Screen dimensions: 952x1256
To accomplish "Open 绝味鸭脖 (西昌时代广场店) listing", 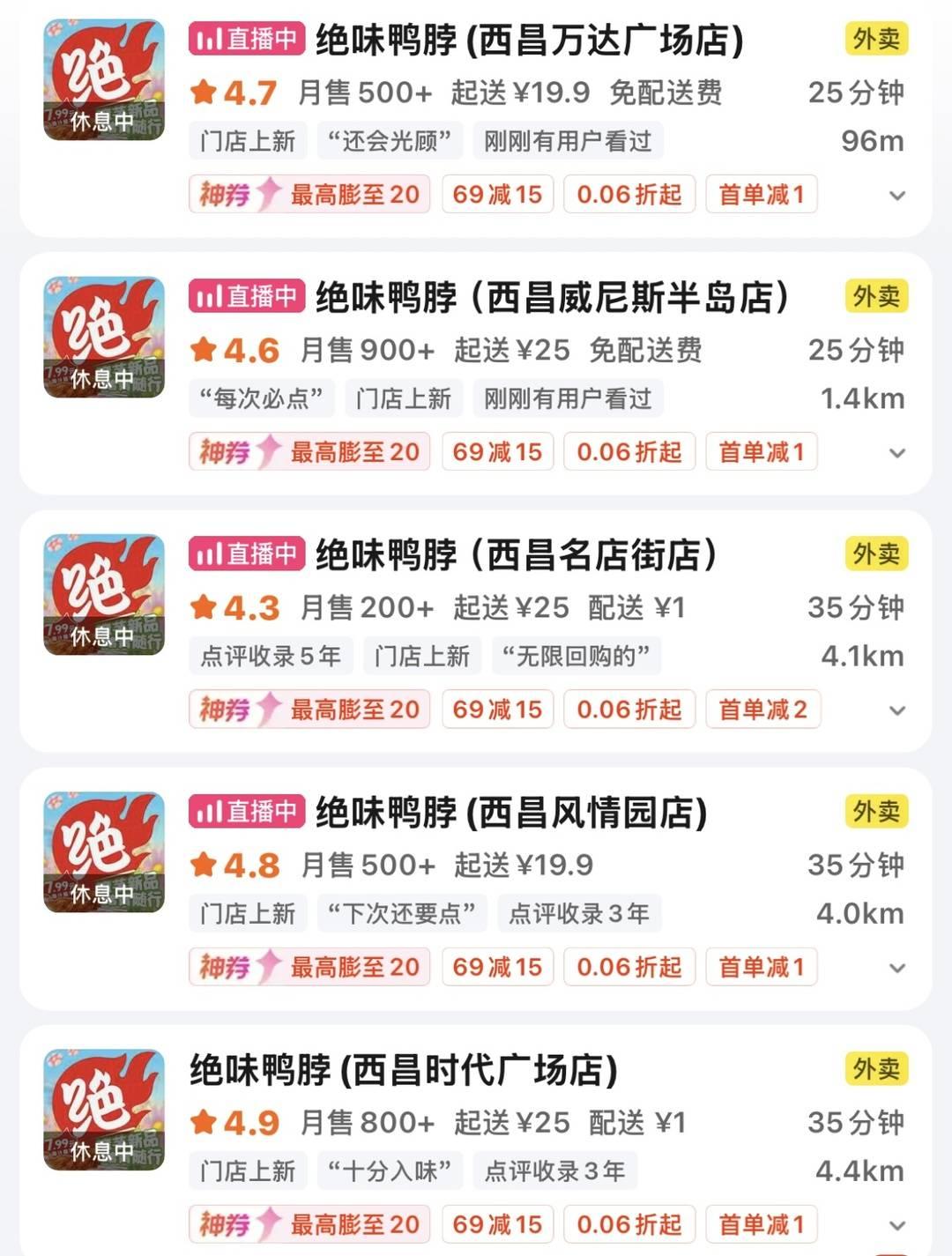I will [404, 1070].
